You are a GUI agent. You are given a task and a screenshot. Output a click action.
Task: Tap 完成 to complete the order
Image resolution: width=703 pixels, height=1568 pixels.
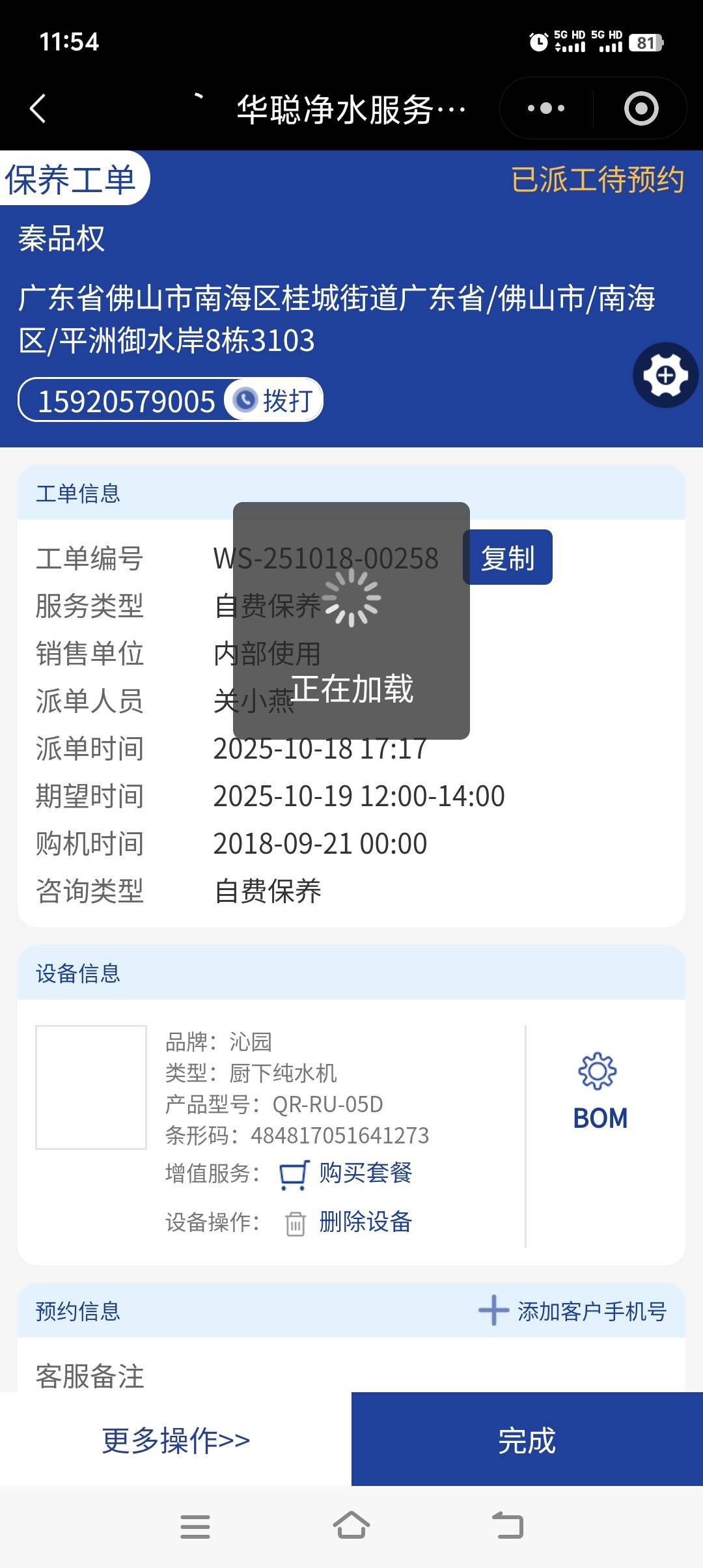point(527,1440)
